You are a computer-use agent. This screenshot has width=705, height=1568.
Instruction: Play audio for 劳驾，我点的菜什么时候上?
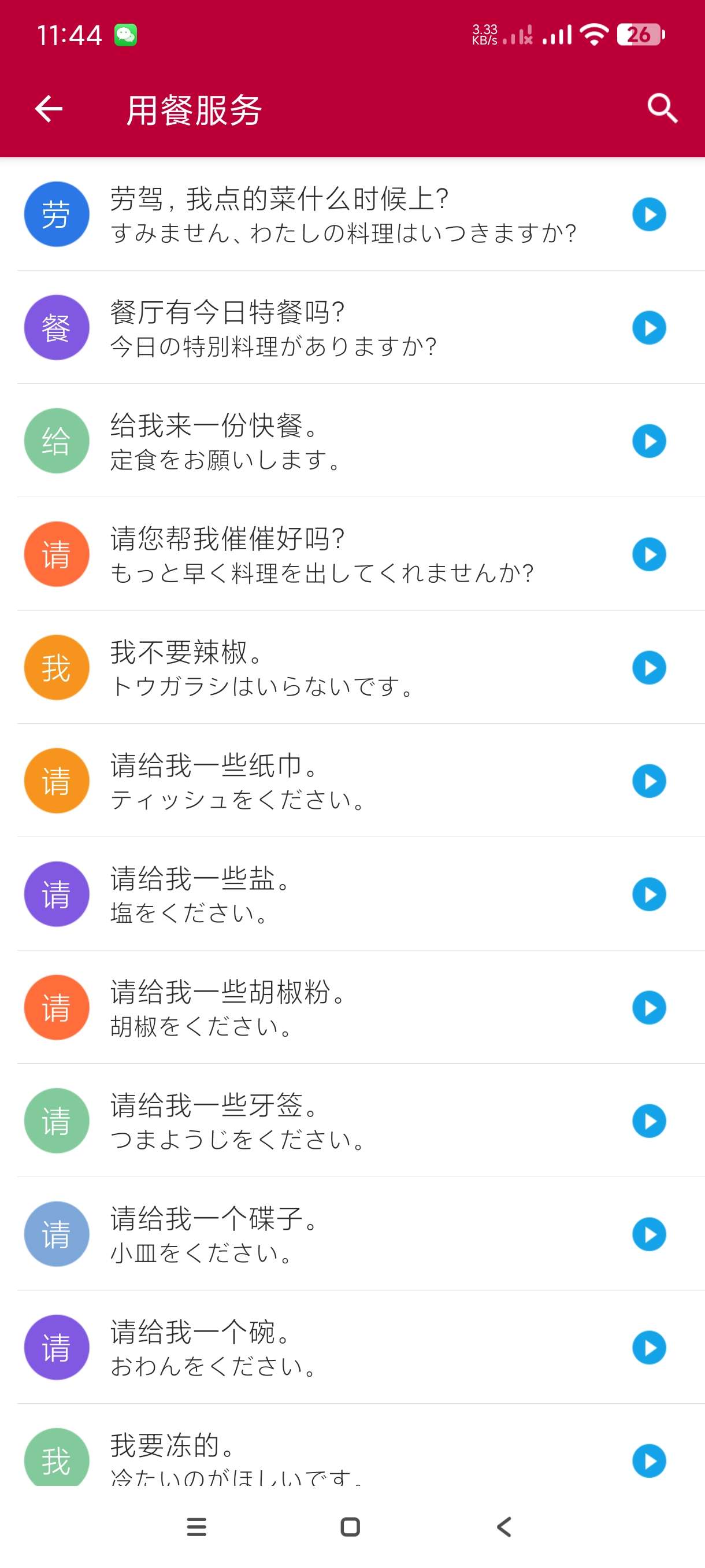pyautogui.click(x=649, y=215)
